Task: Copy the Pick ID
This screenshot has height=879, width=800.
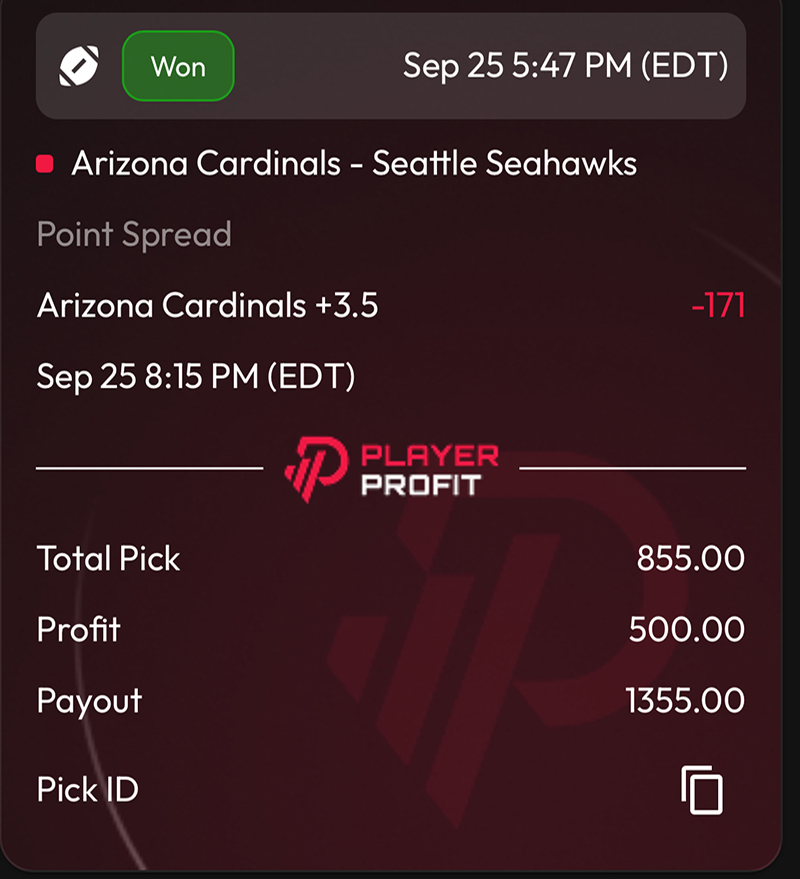Action: 702,791
